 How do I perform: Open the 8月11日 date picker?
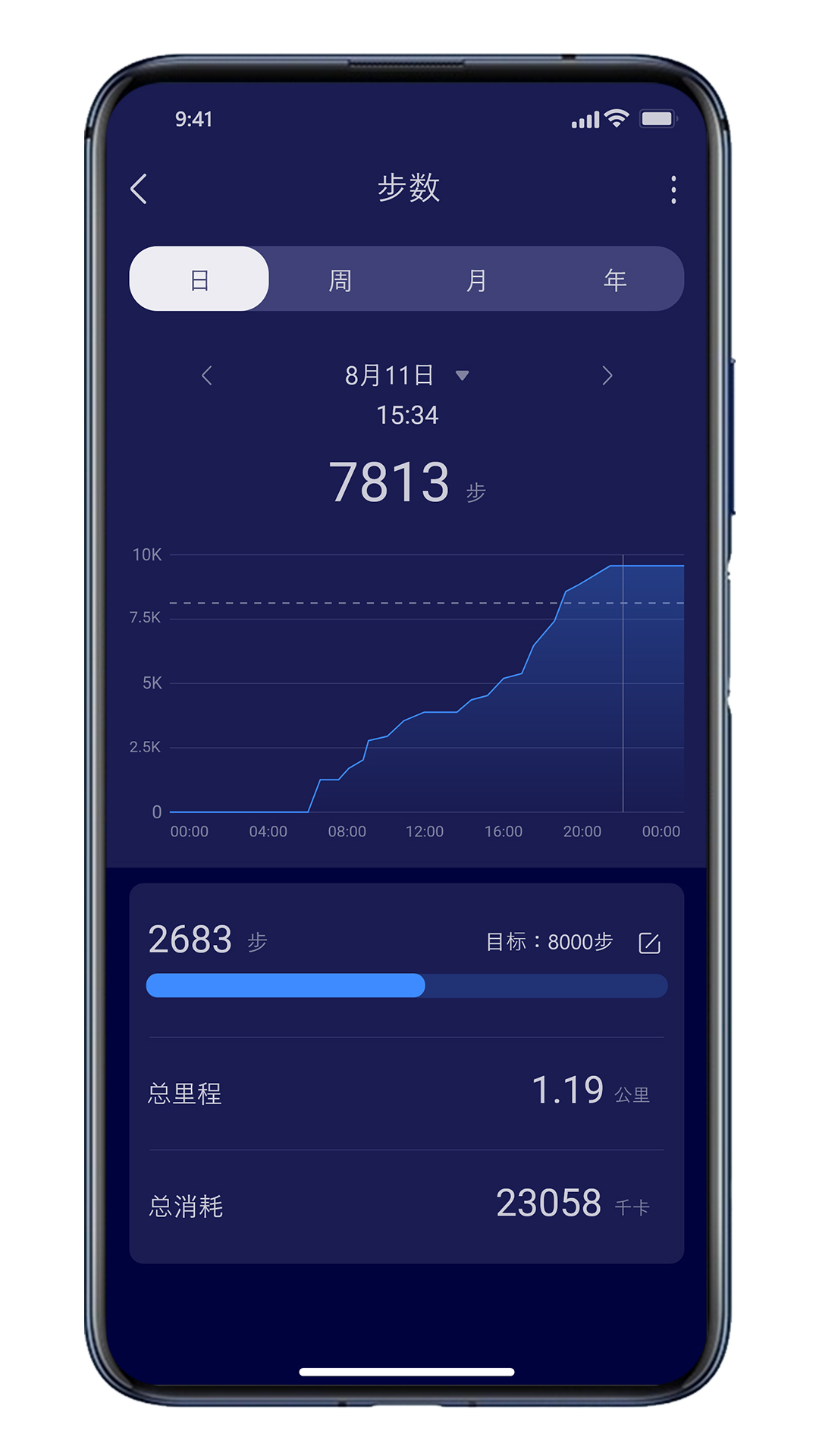click(406, 375)
